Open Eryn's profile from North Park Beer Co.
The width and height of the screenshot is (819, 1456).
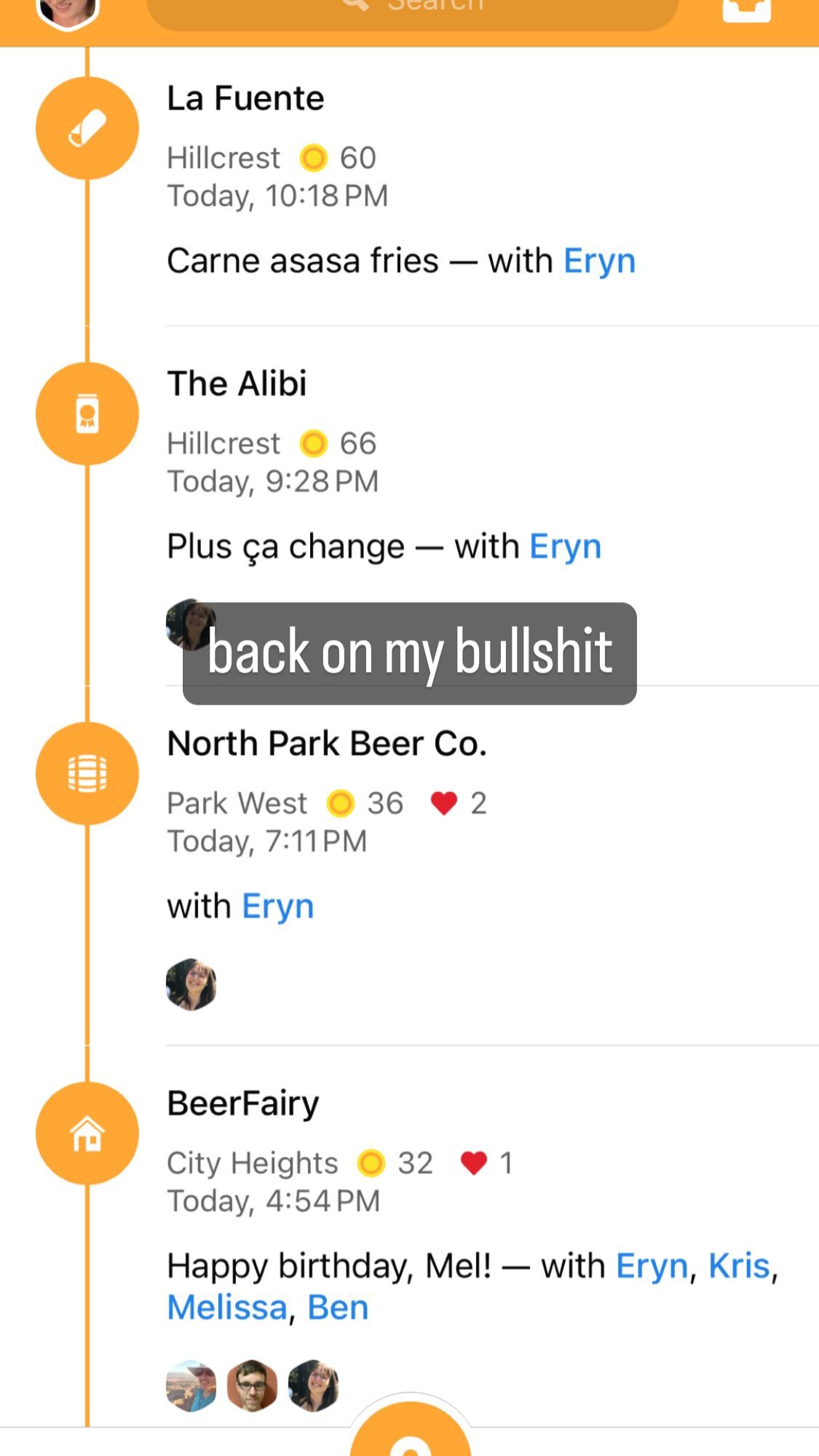[x=277, y=907]
